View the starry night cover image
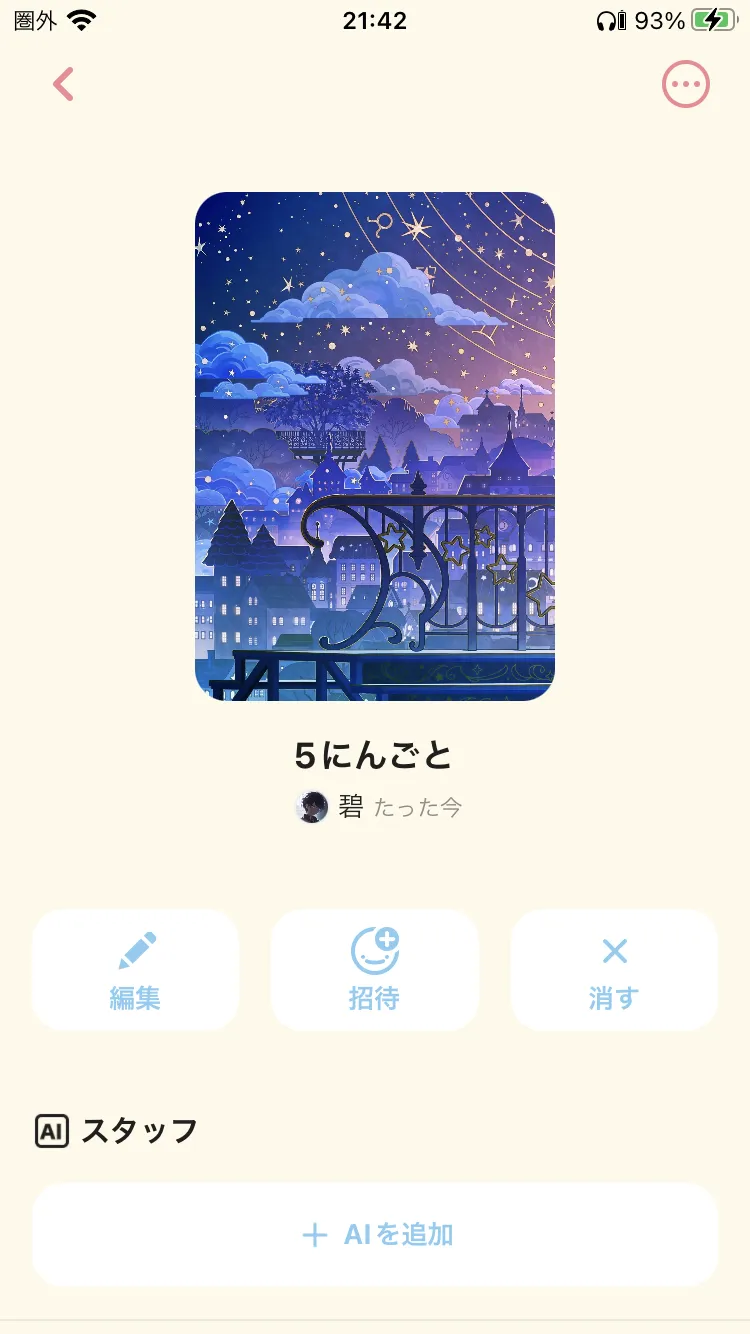 coord(375,446)
